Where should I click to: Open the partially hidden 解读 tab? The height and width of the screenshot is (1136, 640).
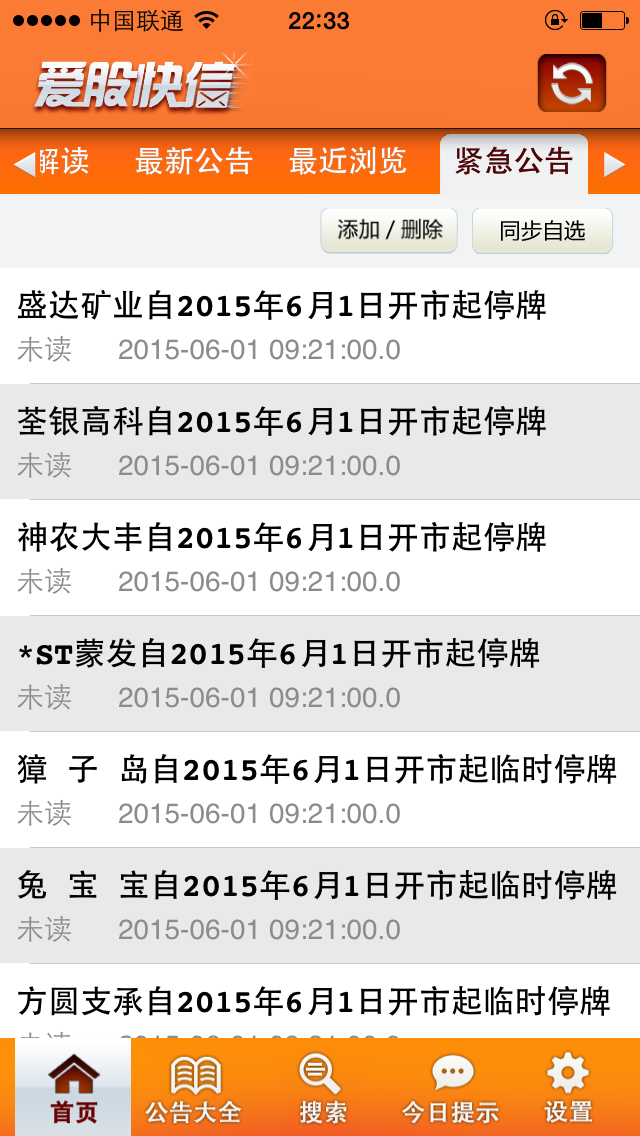pos(64,162)
